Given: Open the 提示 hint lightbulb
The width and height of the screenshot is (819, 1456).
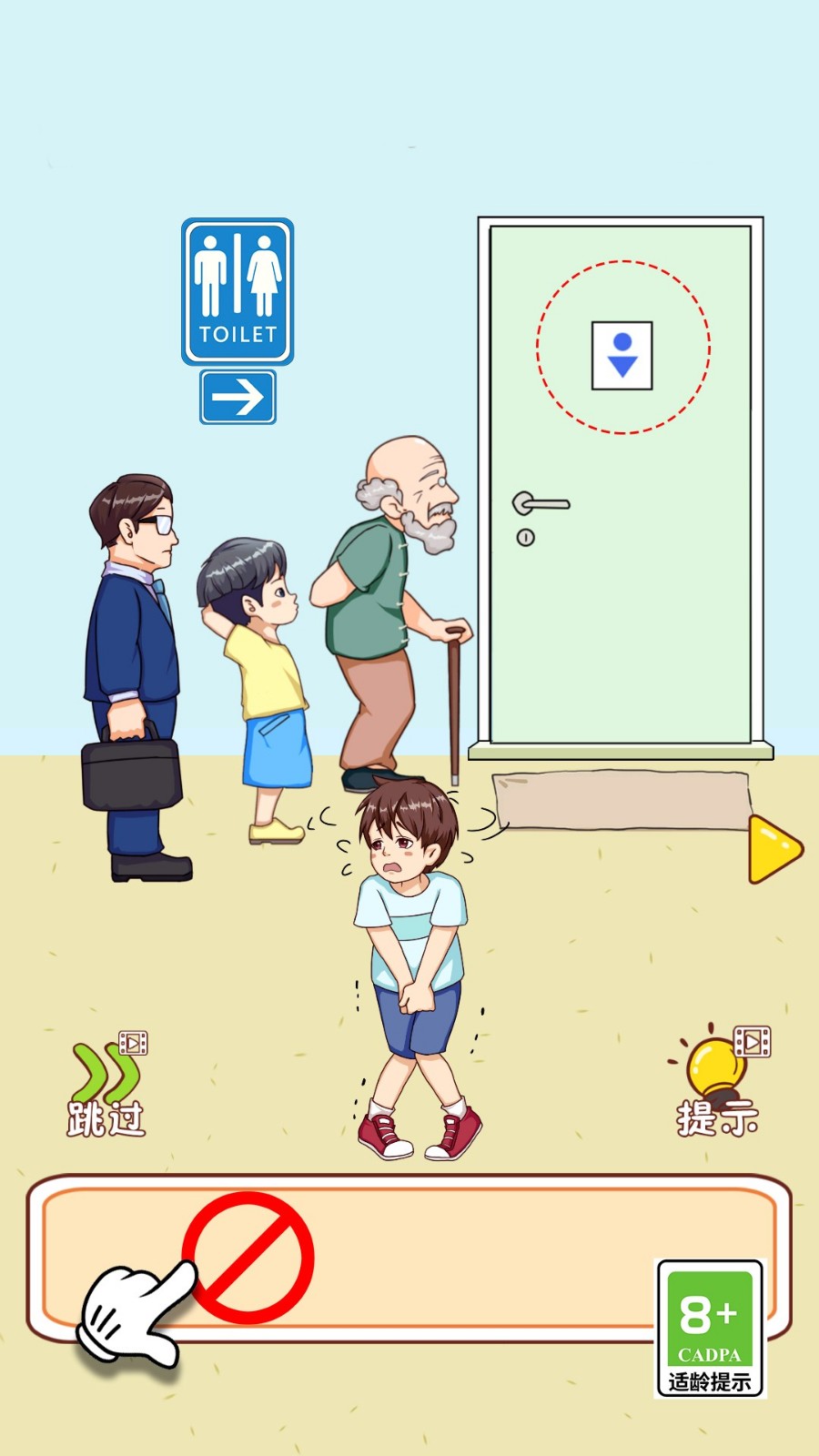Looking at the screenshot, I should (719, 1083).
